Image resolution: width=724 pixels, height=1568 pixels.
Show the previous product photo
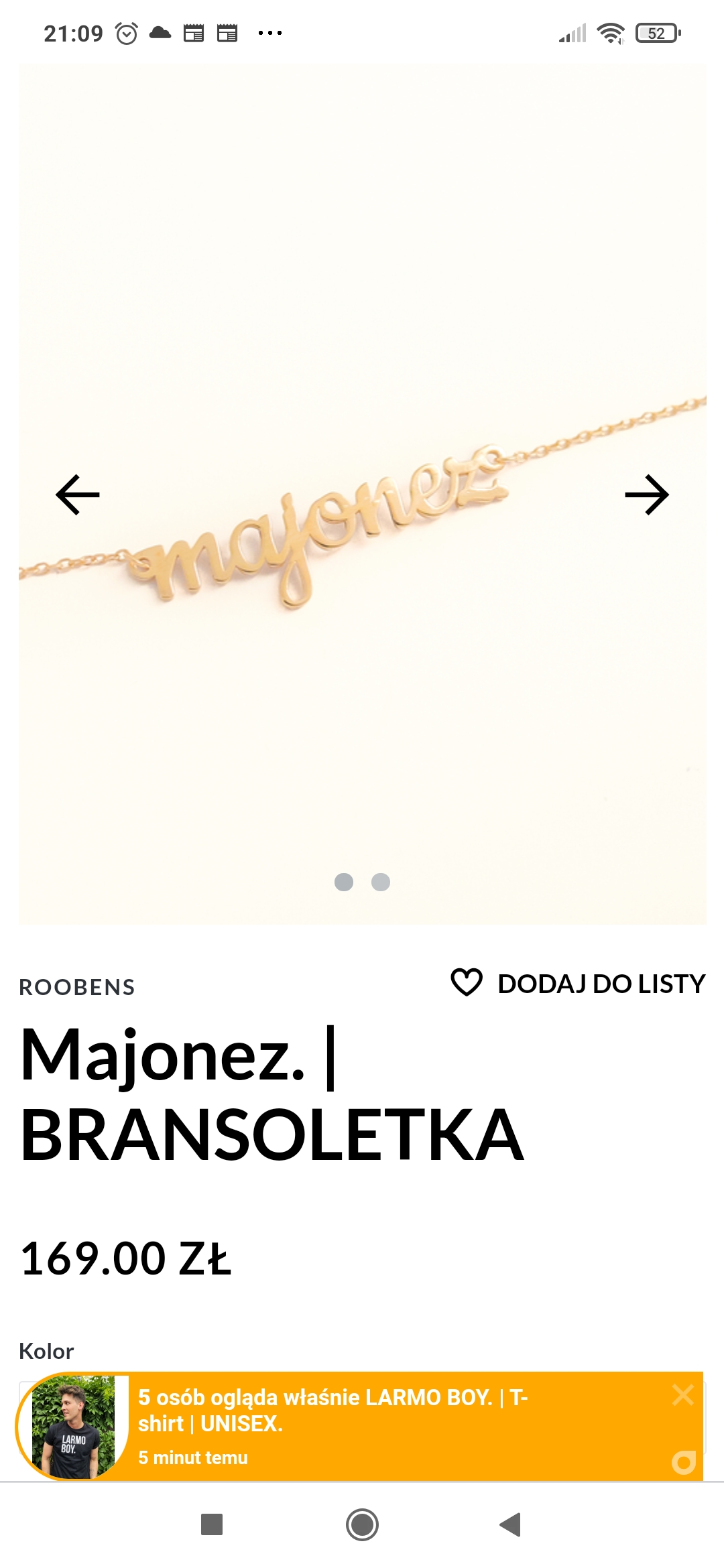[x=78, y=495]
